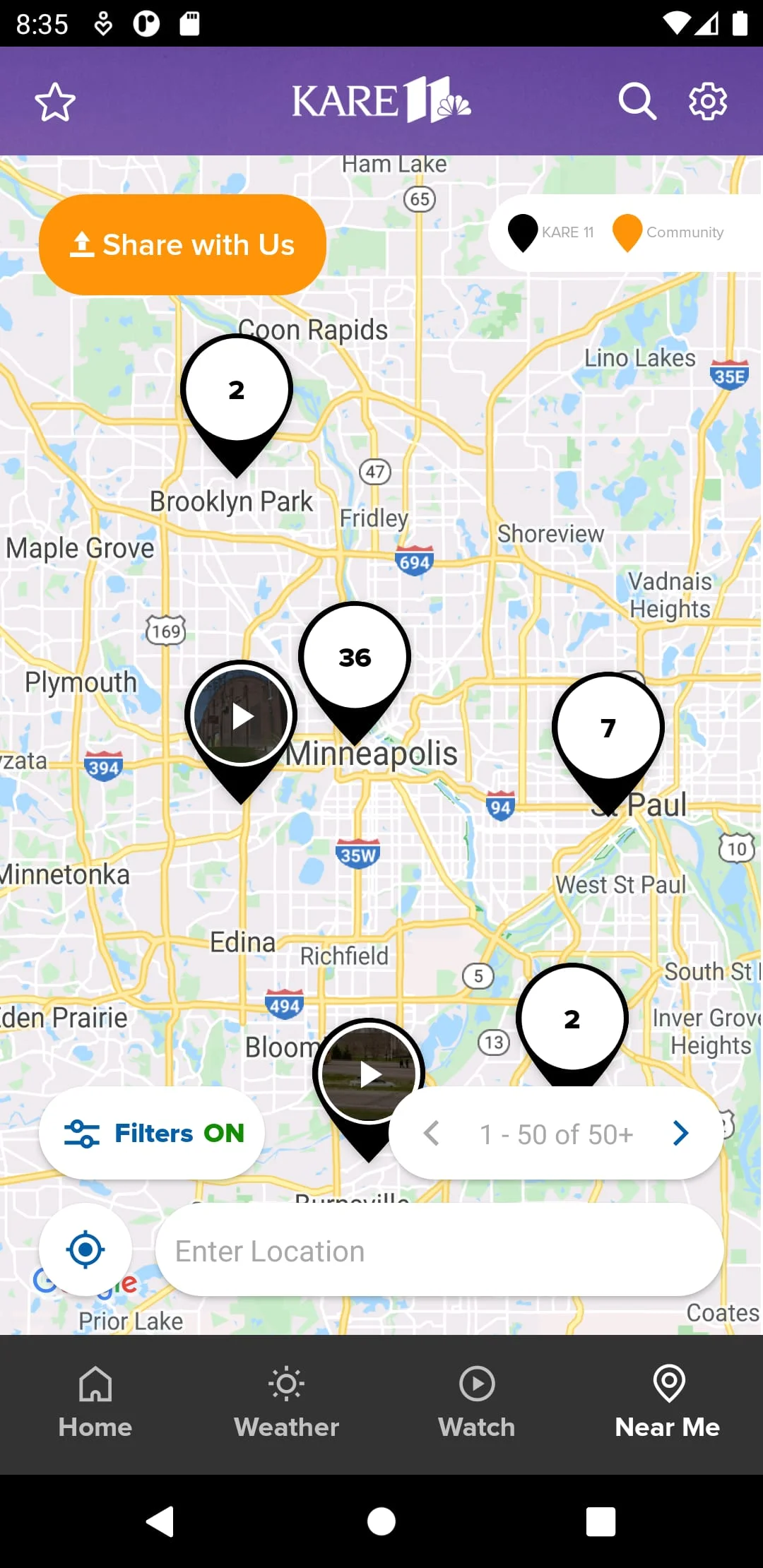Go to next page of results
Image resolution: width=763 pixels, height=1568 pixels.
point(680,1134)
